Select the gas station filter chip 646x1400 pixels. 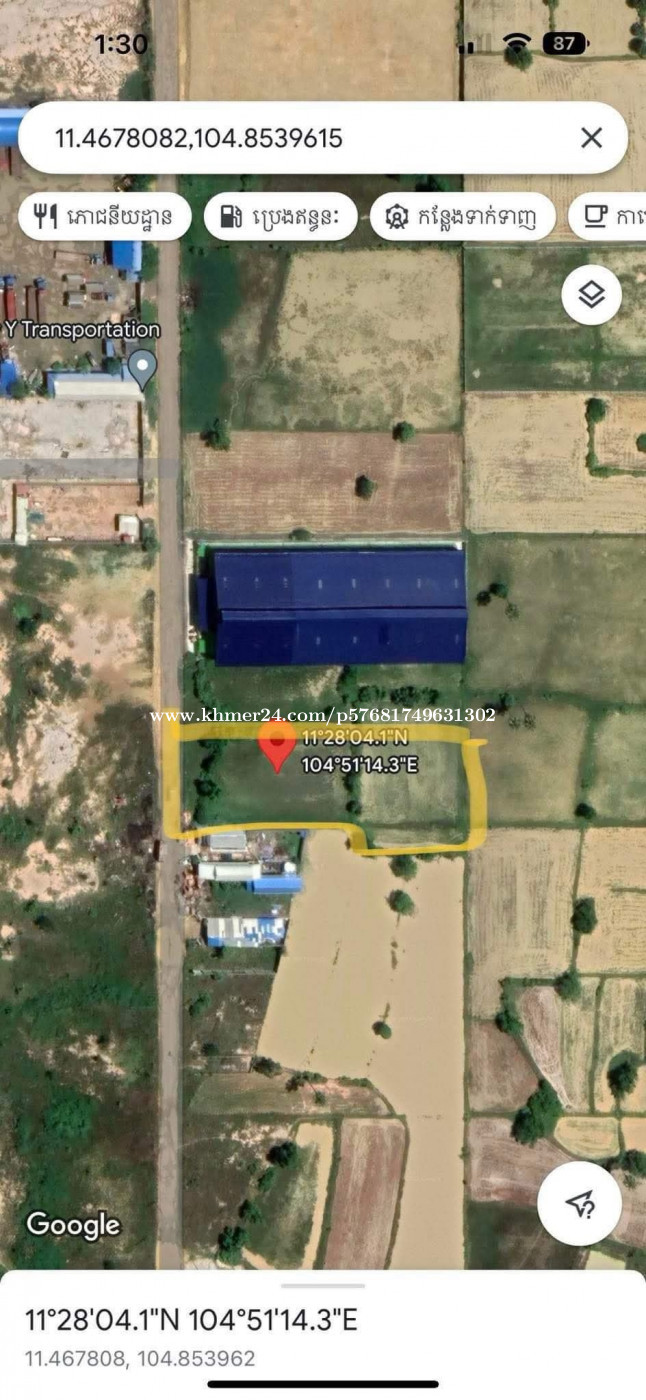(x=280, y=217)
